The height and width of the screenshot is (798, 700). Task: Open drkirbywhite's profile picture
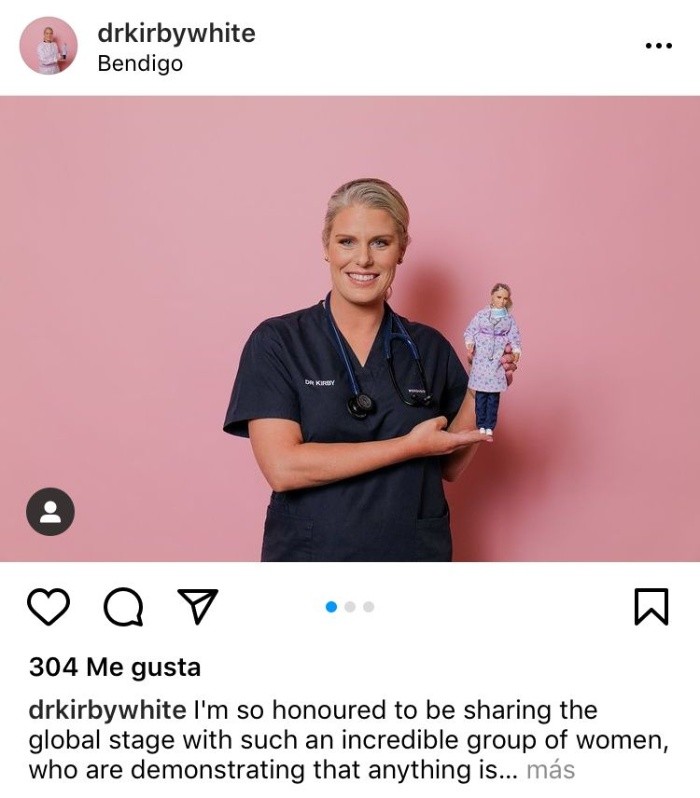[48, 46]
